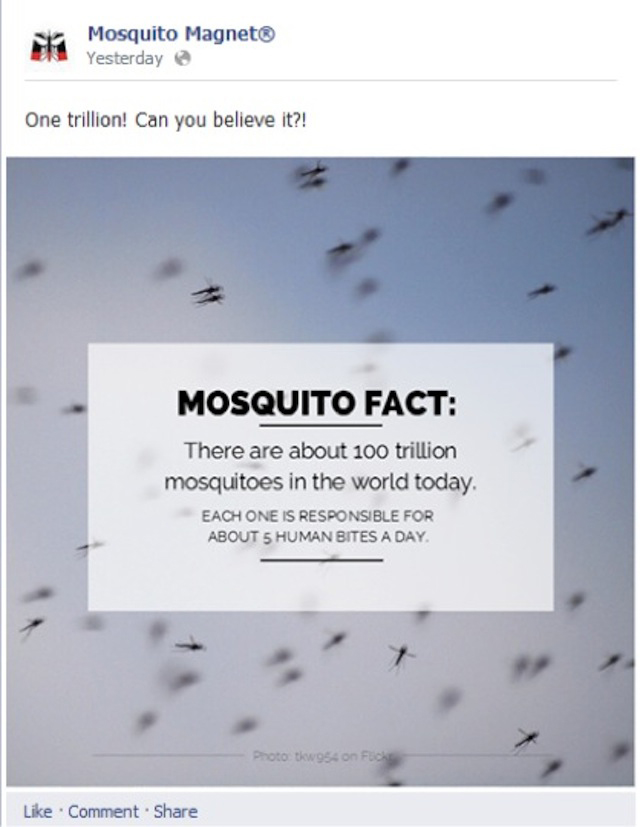Like the Mosquito Magnet post

point(36,811)
